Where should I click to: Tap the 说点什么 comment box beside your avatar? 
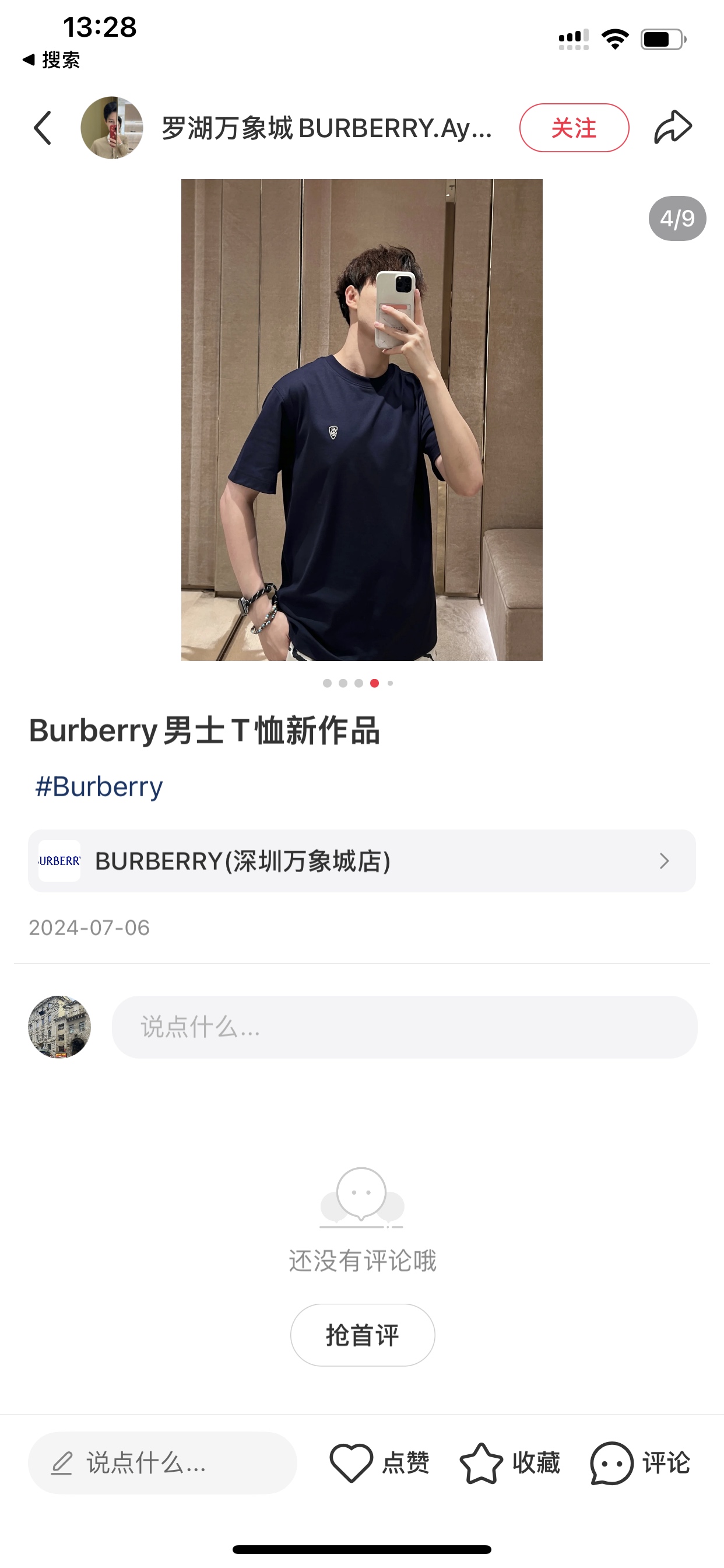pos(404,1027)
